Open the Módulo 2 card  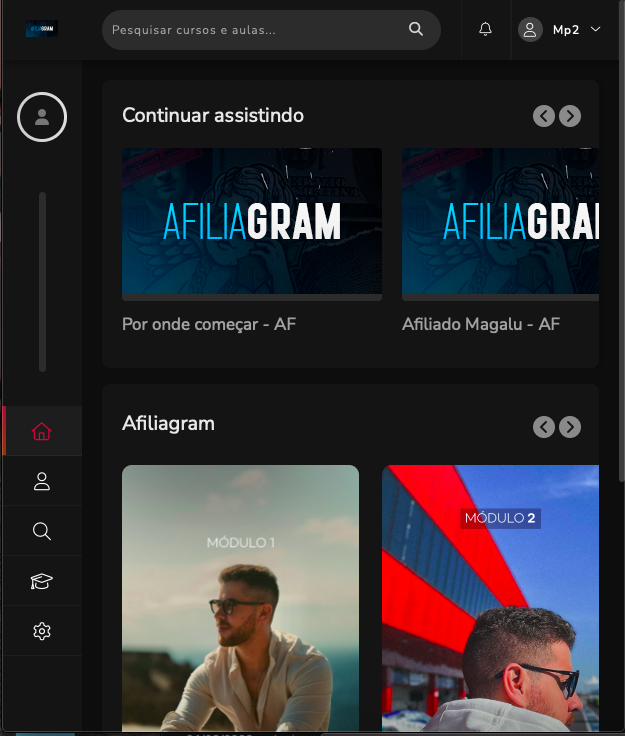click(x=490, y=598)
